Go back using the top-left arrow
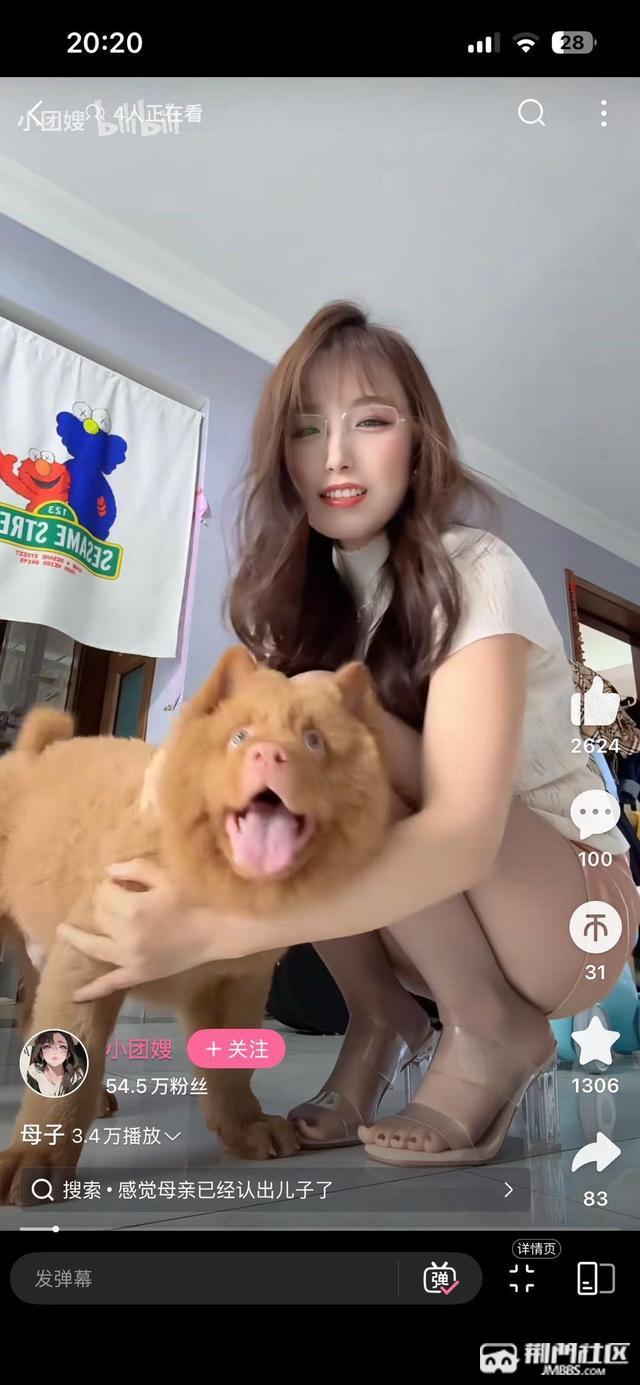This screenshot has height=1385, width=640. [35, 113]
